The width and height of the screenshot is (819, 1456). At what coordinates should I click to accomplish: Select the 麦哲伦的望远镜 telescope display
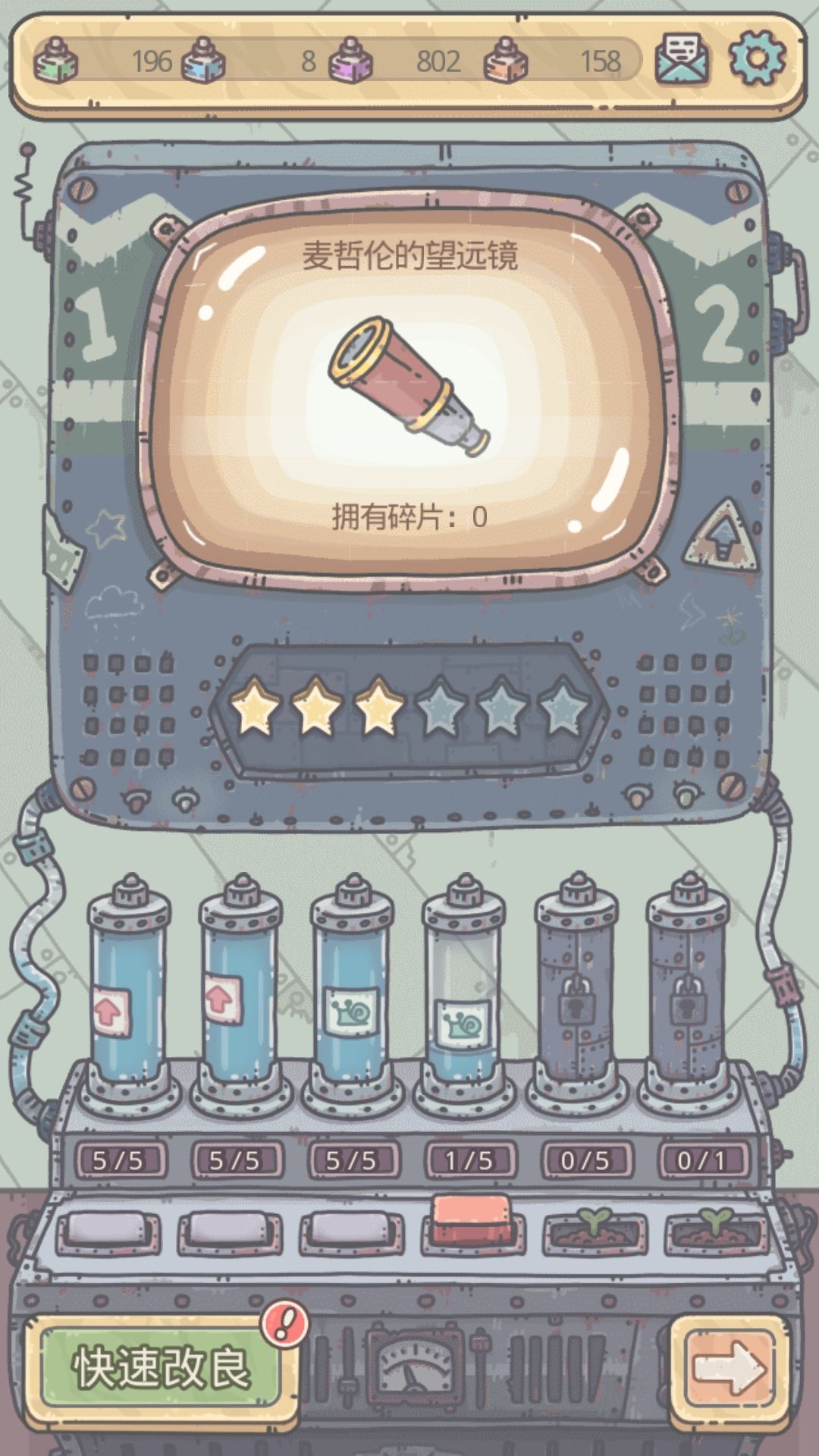[409, 388]
